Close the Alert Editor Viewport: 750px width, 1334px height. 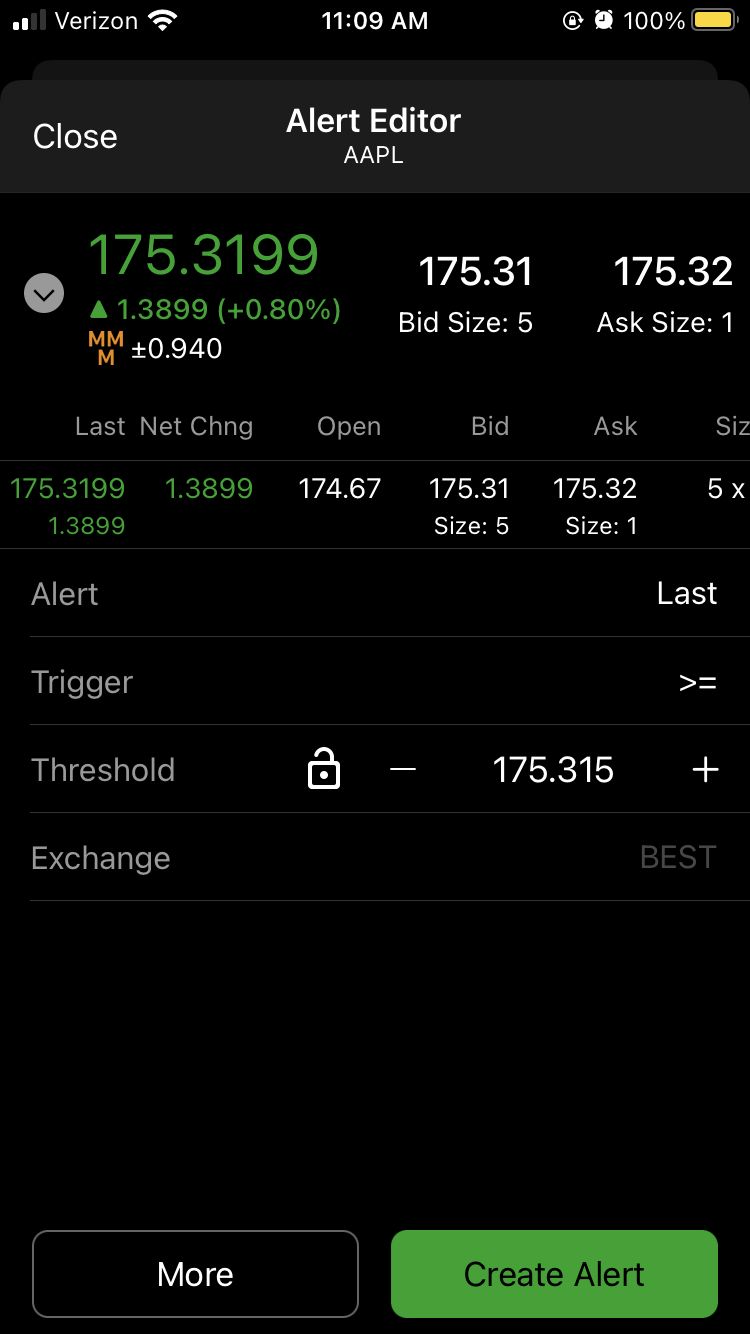coord(75,137)
